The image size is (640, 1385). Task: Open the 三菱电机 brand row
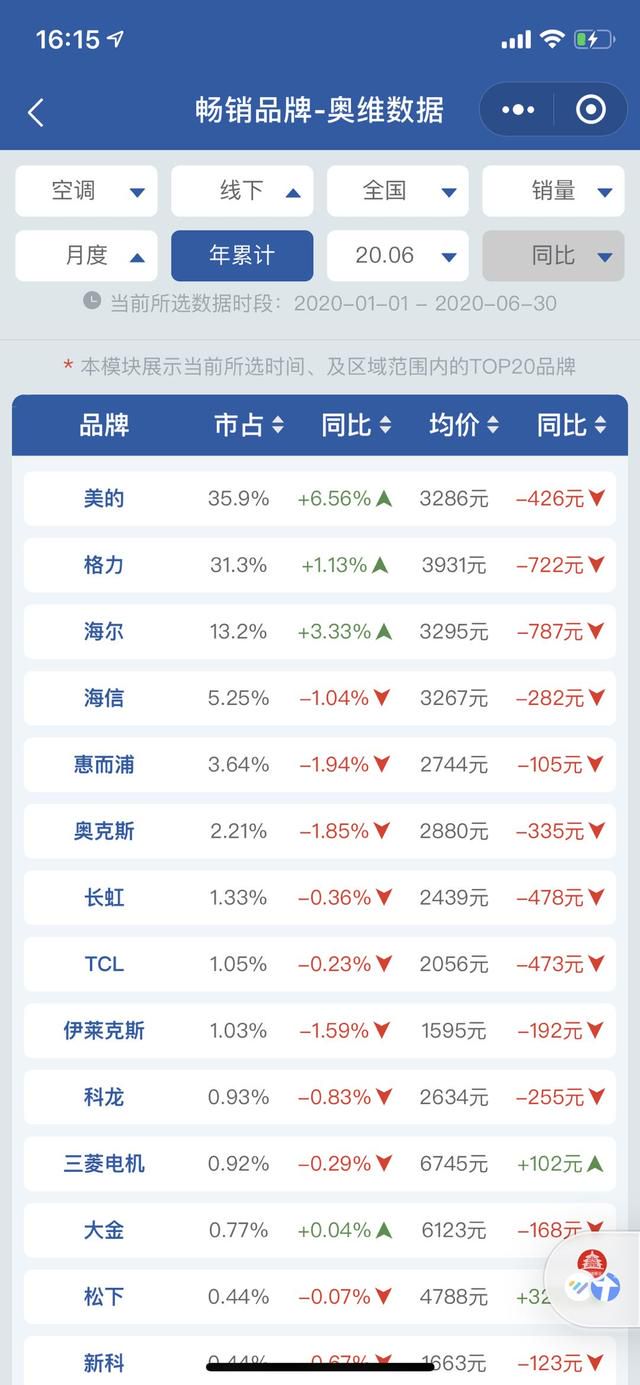coord(320,1163)
